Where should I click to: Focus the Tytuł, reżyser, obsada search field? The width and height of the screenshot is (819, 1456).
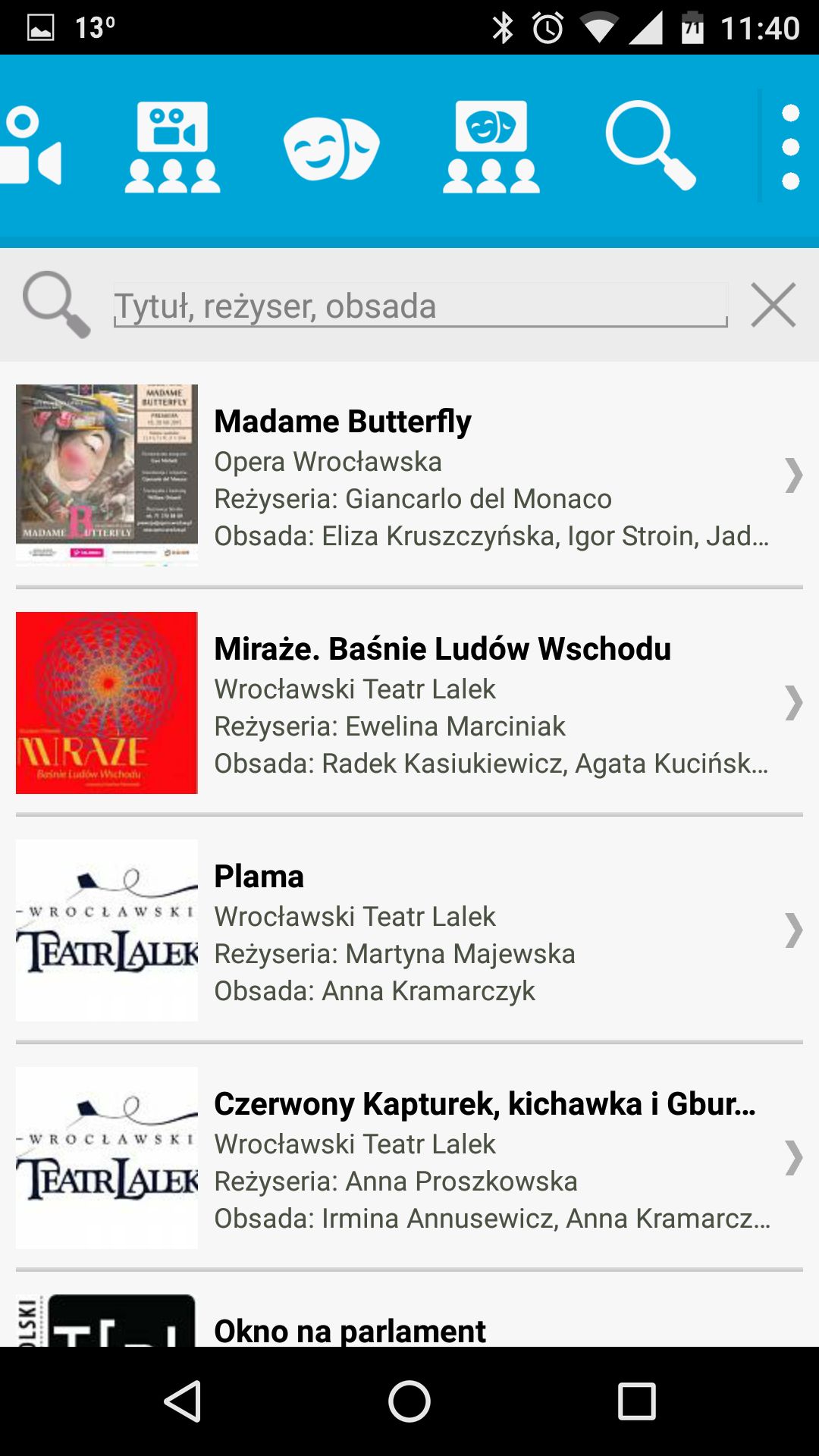pos(421,306)
